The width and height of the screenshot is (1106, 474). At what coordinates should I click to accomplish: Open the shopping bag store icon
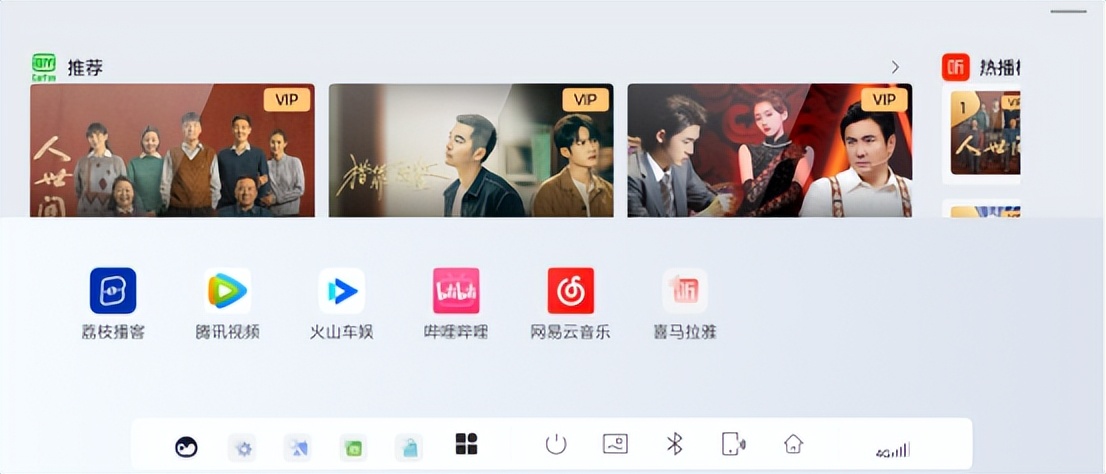(x=409, y=447)
